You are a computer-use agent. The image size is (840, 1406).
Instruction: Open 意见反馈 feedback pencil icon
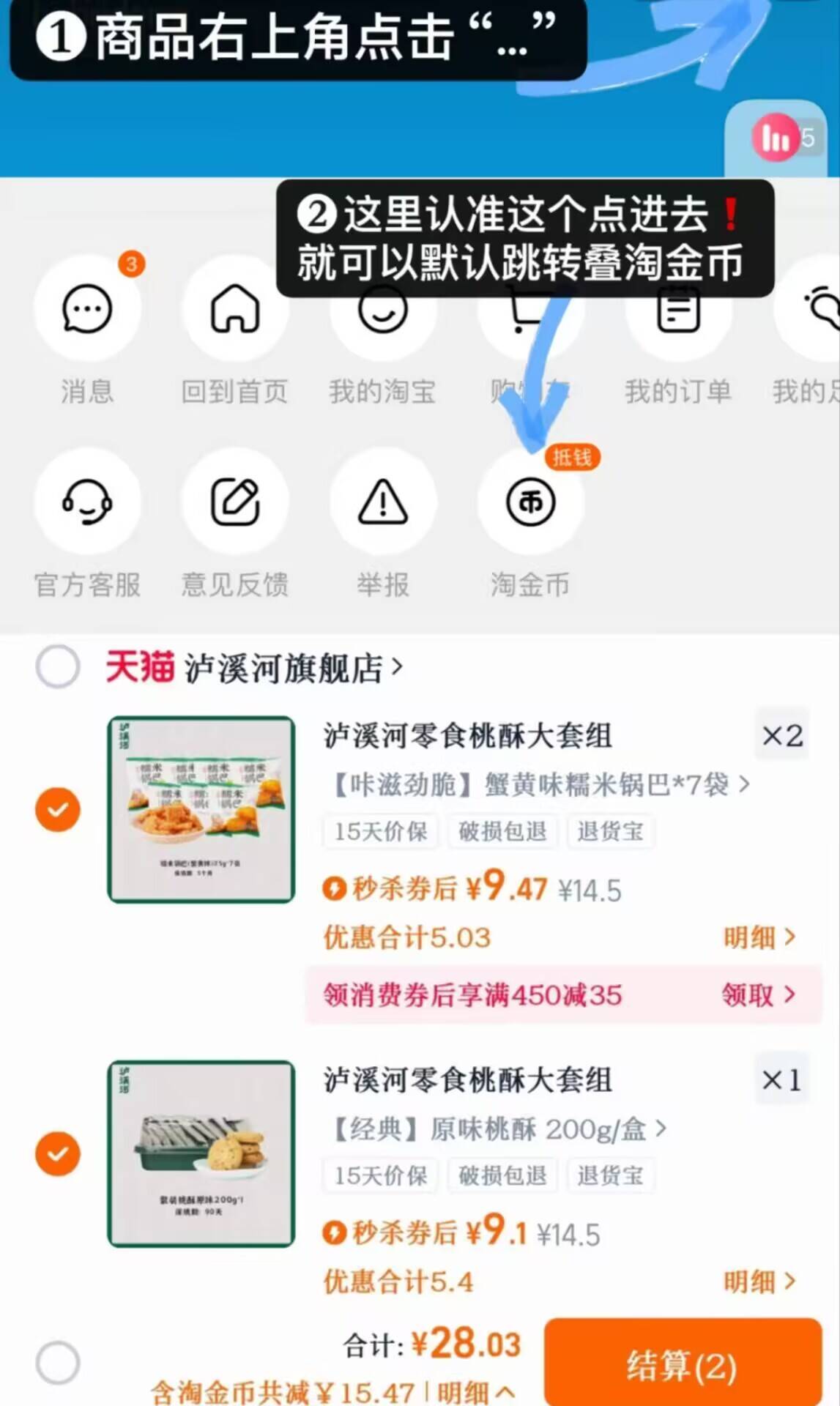click(x=235, y=503)
